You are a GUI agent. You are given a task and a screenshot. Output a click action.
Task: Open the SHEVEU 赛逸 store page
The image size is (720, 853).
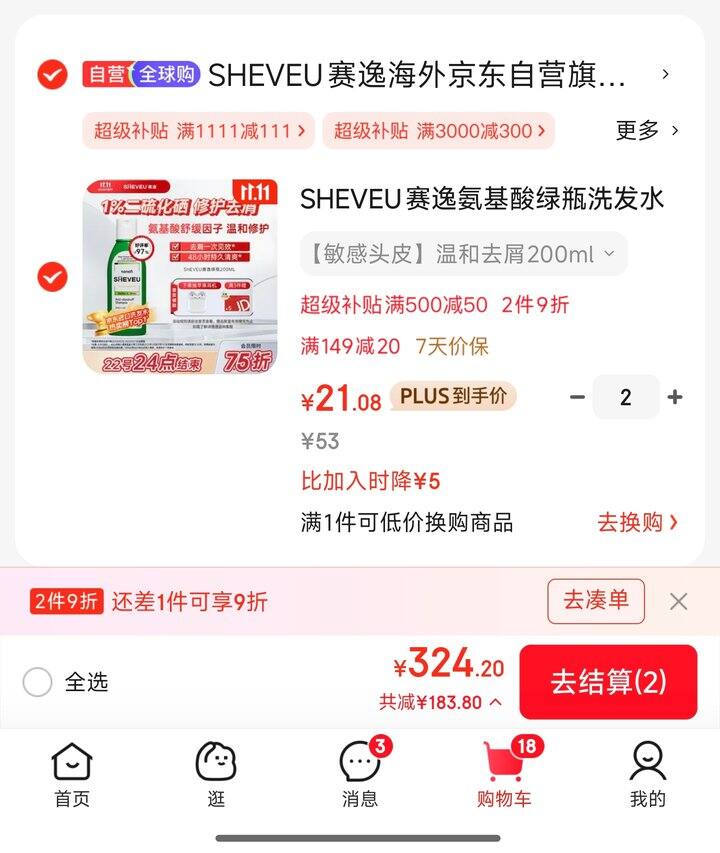pyautogui.click(x=416, y=75)
